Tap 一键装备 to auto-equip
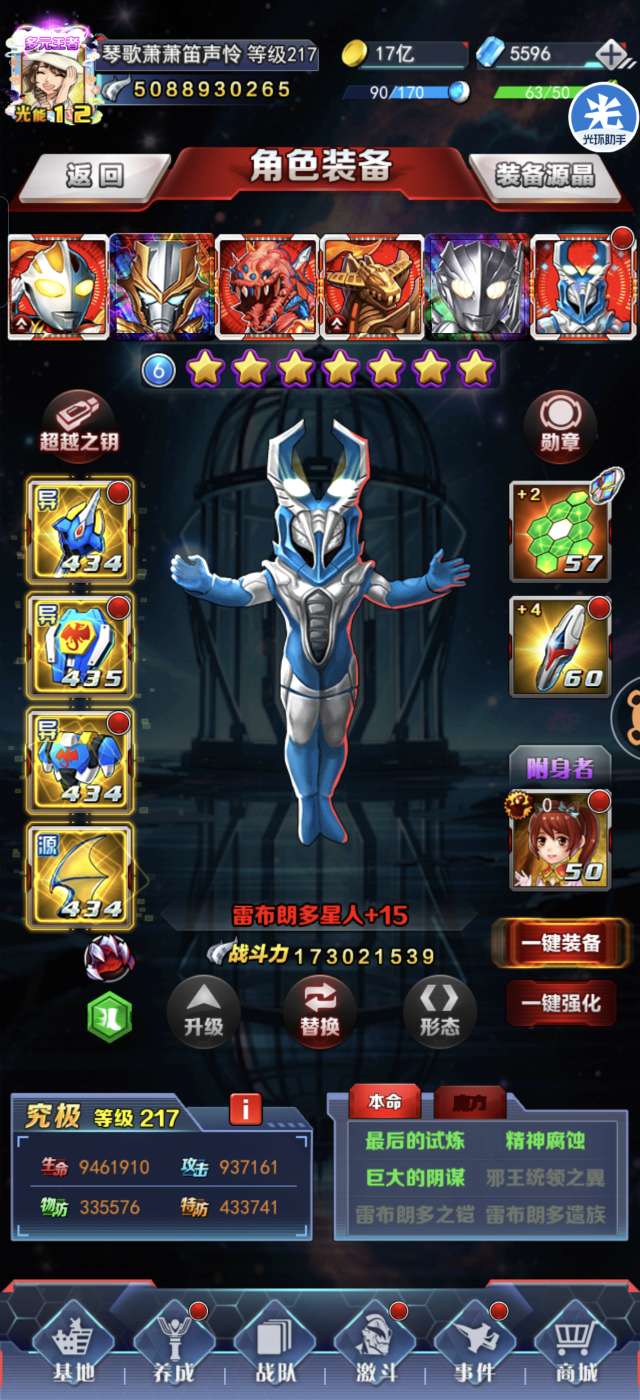The height and width of the screenshot is (1400, 640). click(561, 942)
